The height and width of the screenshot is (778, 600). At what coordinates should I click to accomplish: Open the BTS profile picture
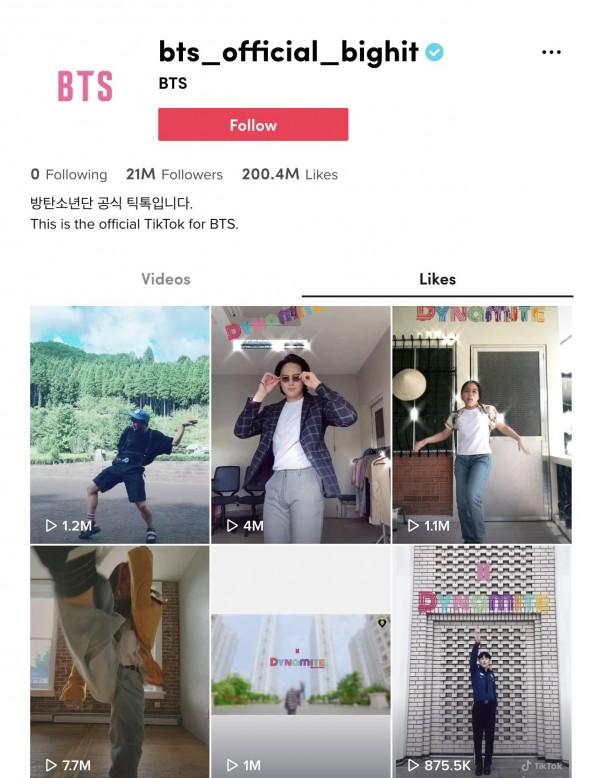(x=85, y=87)
